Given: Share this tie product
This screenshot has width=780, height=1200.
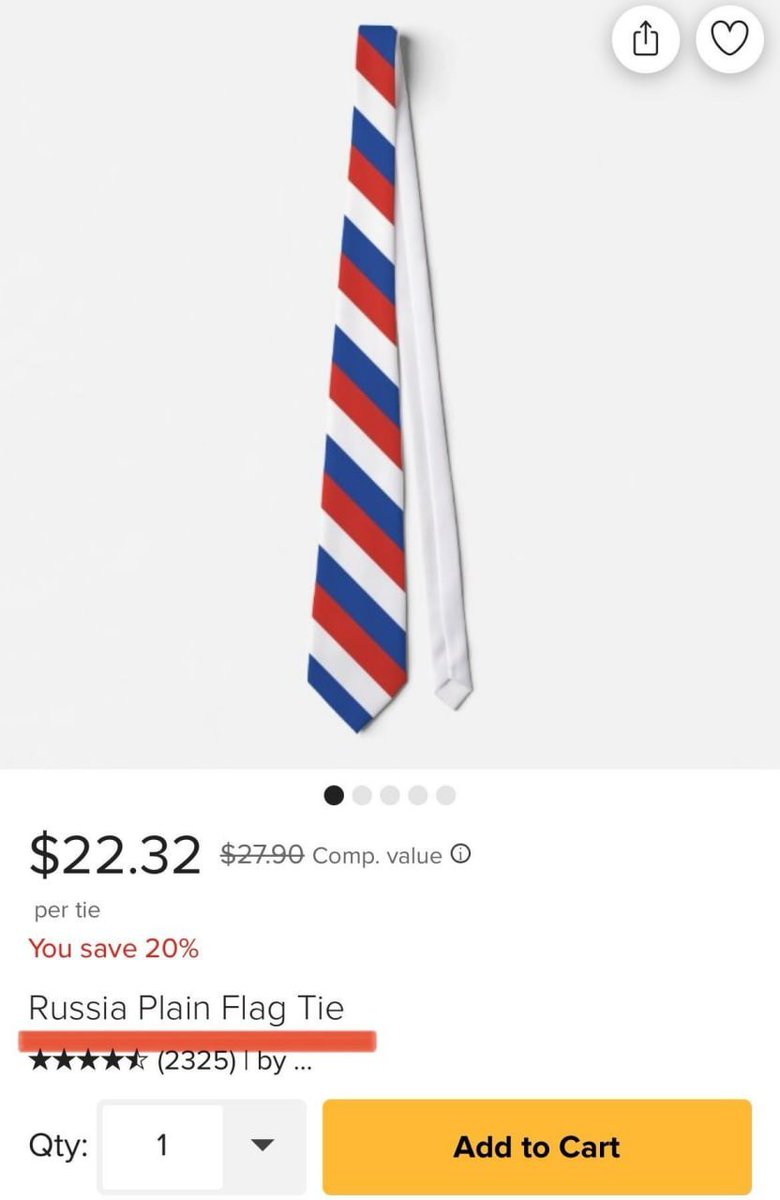Looking at the screenshot, I should [646, 39].
